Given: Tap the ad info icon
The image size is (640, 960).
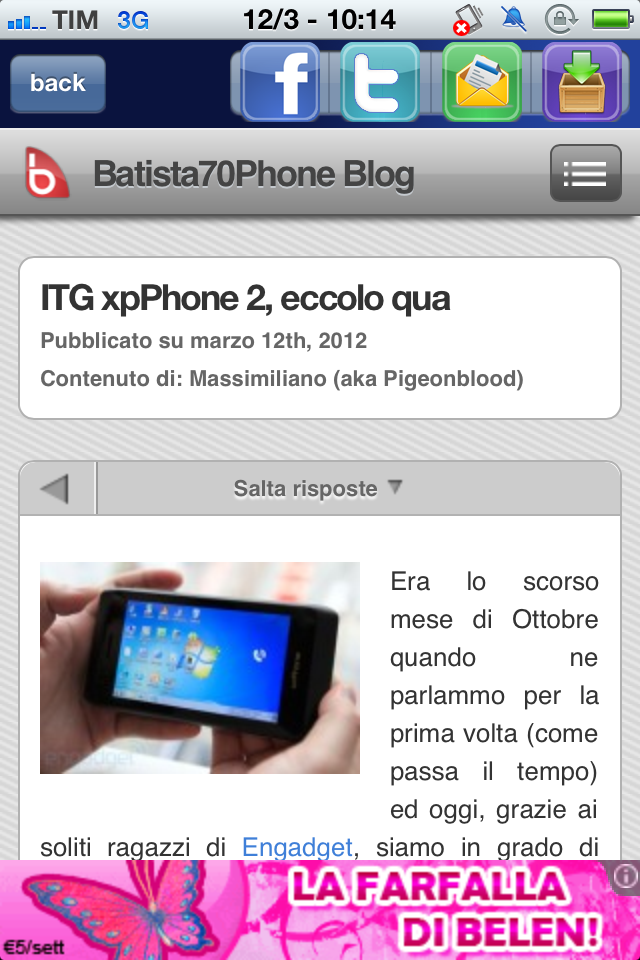Looking at the screenshot, I should [626, 876].
